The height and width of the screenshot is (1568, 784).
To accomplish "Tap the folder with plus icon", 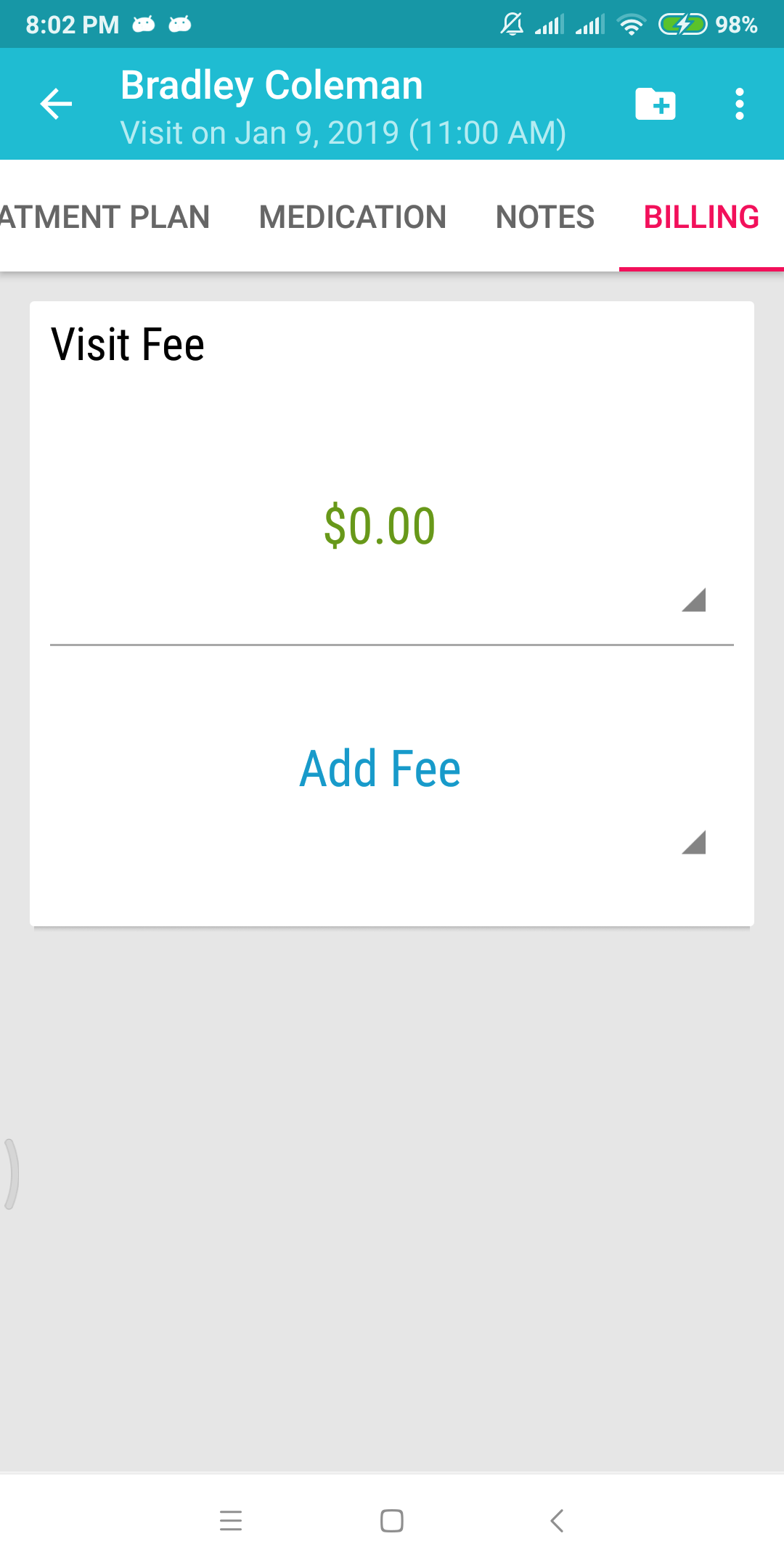I will 656,104.
